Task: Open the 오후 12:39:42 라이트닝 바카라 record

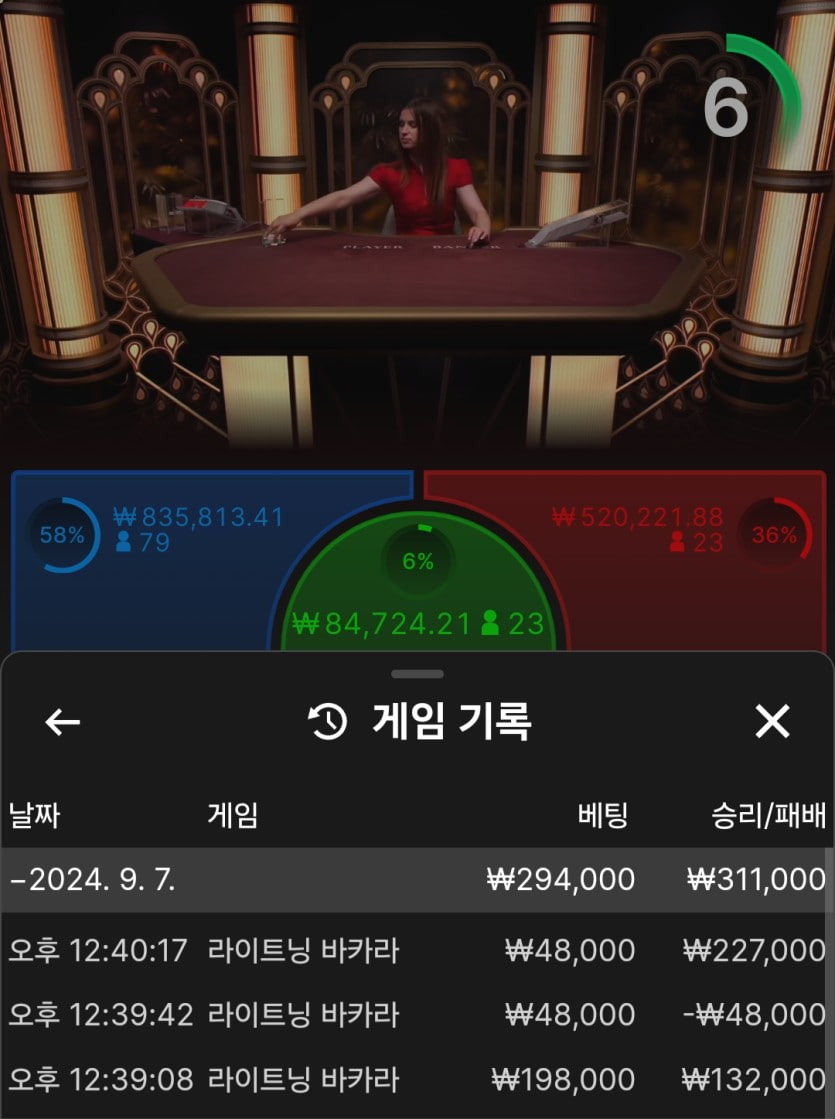Action: [417, 1015]
